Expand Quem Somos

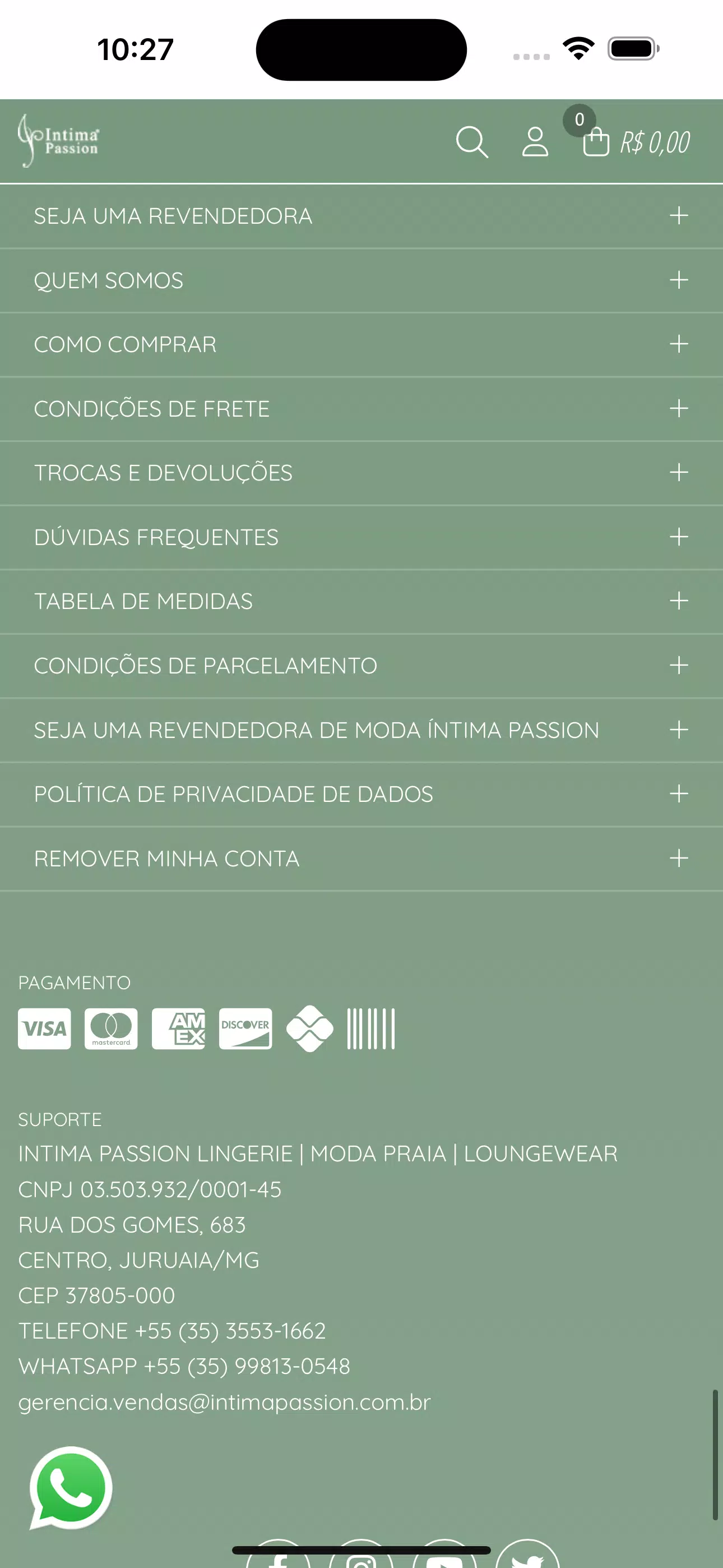point(361,280)
